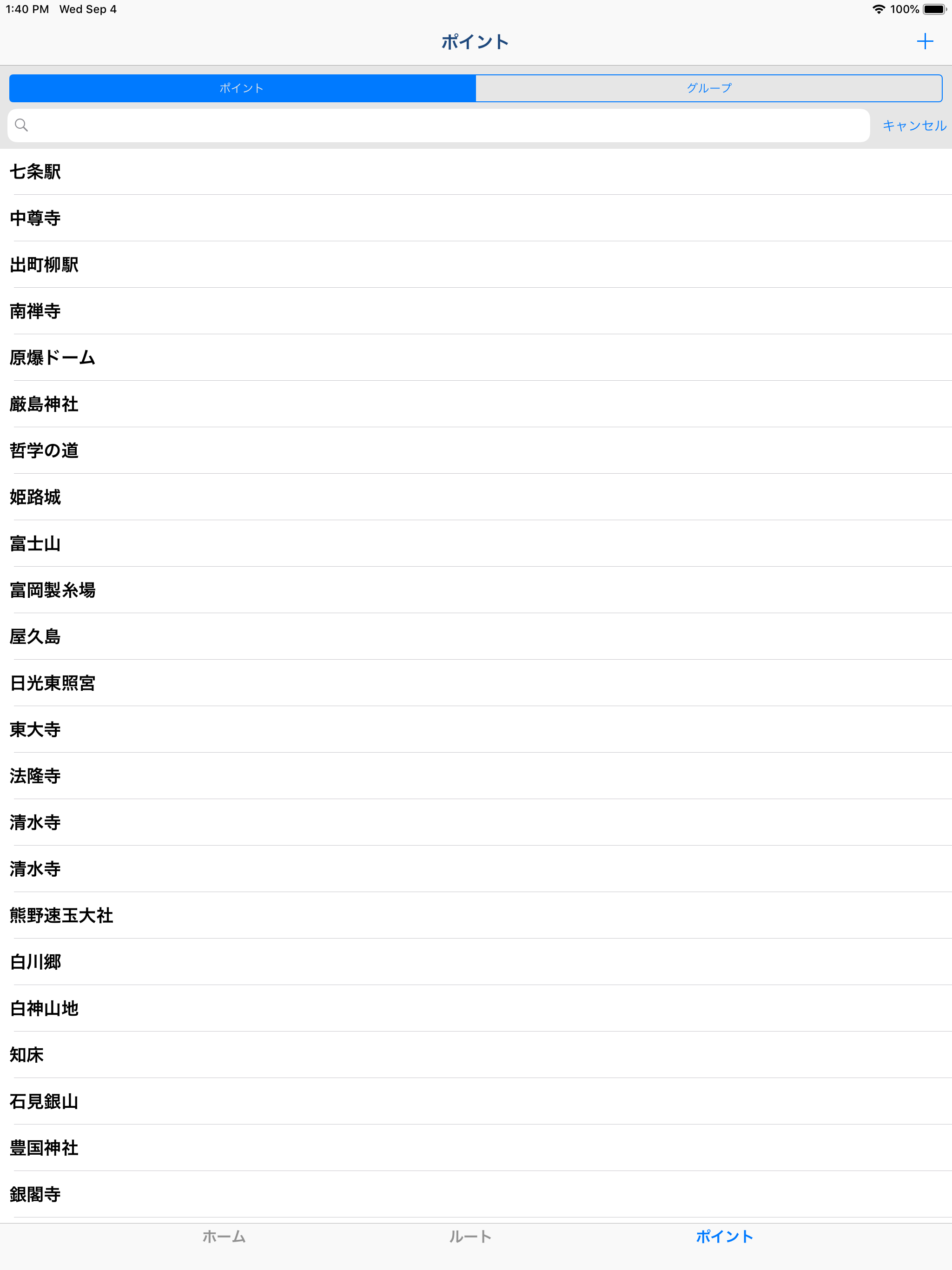The image size is (952, 1270).
Task: Tap the 銀閣寺 row at the bottom
Action: 230,1195
